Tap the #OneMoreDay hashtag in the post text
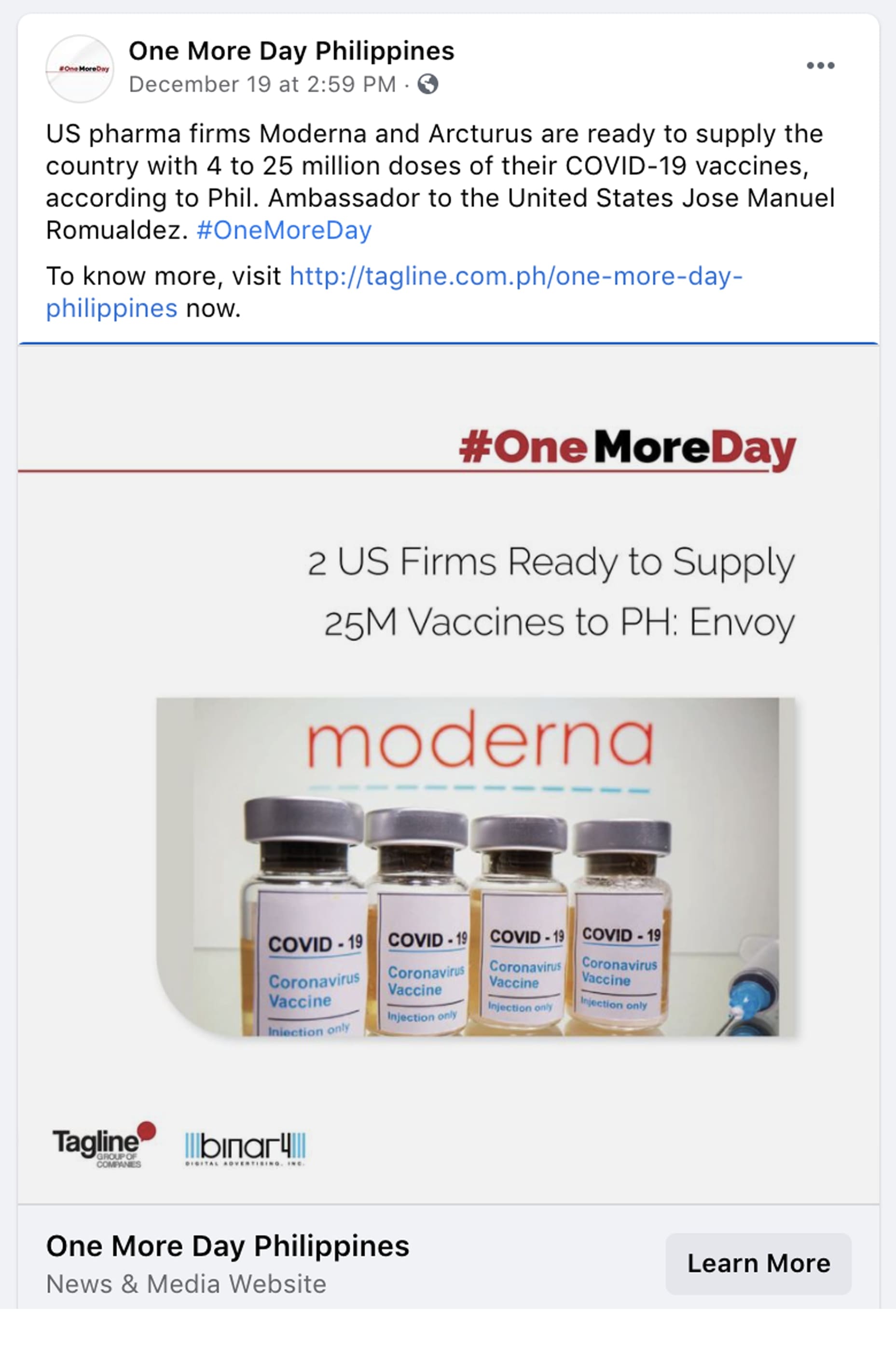The image size is (896, 1347). point(284,230)
